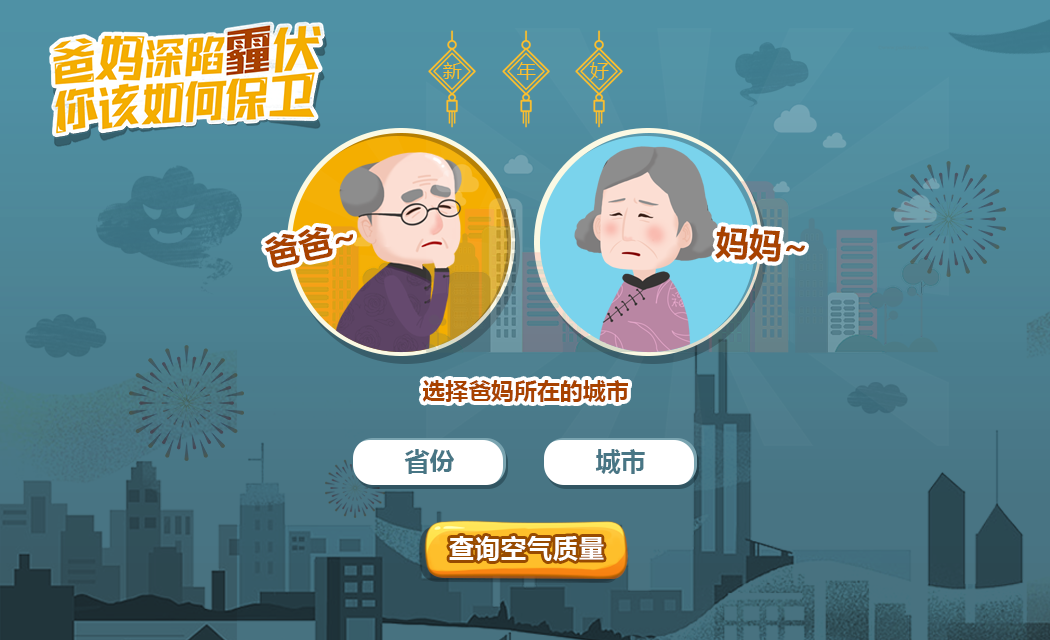Tap the 查询空气质量 button
This screenshot has height=640, width=1050.
point(526,549)
